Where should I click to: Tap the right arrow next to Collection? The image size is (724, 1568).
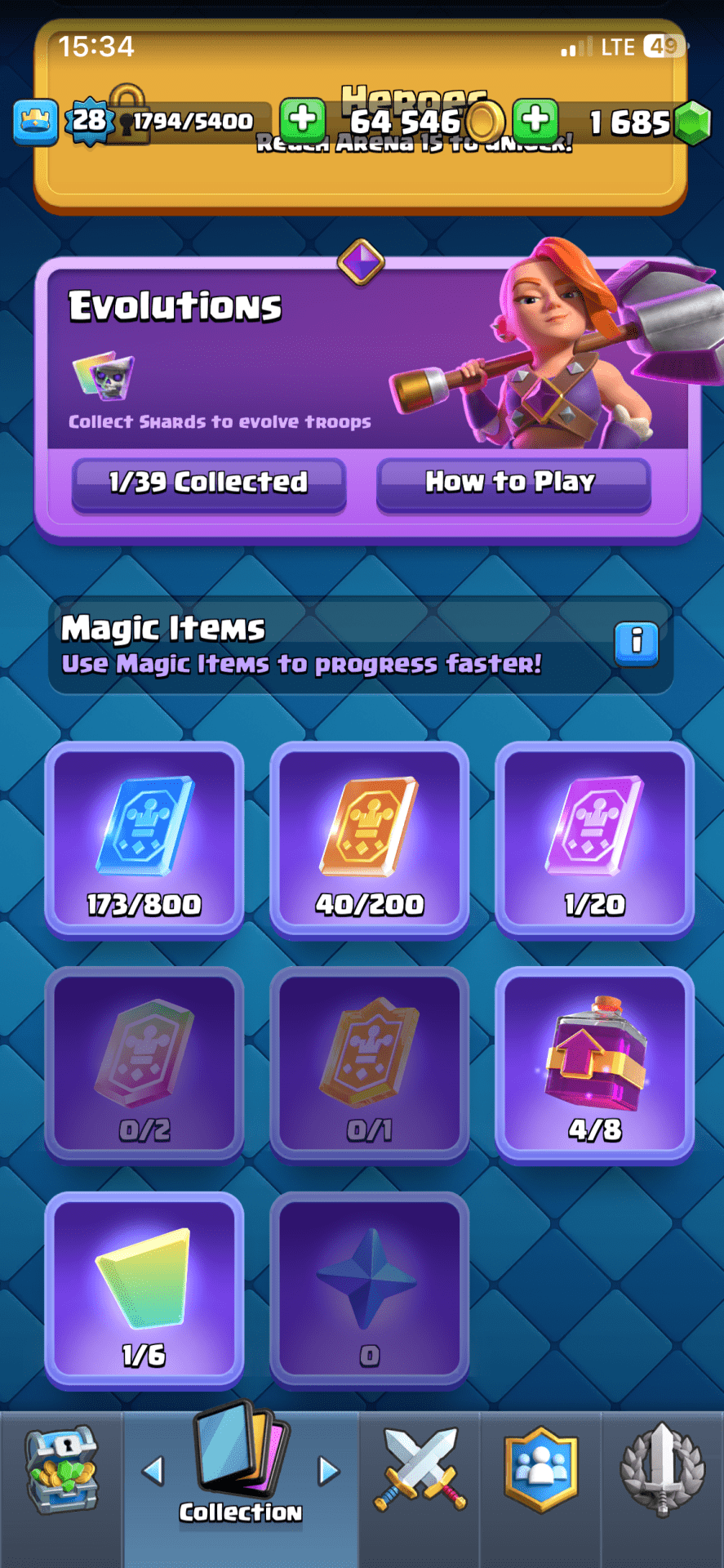[328, 1471]
